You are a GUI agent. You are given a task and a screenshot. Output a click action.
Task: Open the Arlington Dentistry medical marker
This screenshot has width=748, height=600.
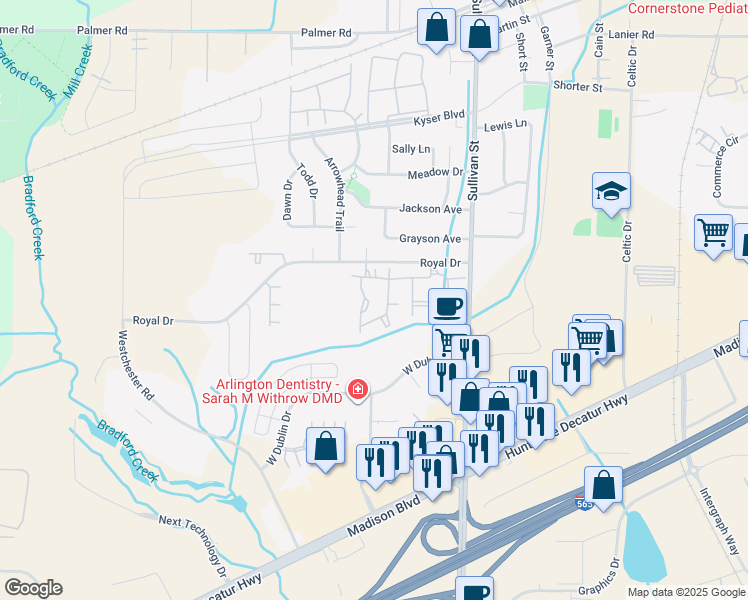pyautogui.click(x=357, y=389)
